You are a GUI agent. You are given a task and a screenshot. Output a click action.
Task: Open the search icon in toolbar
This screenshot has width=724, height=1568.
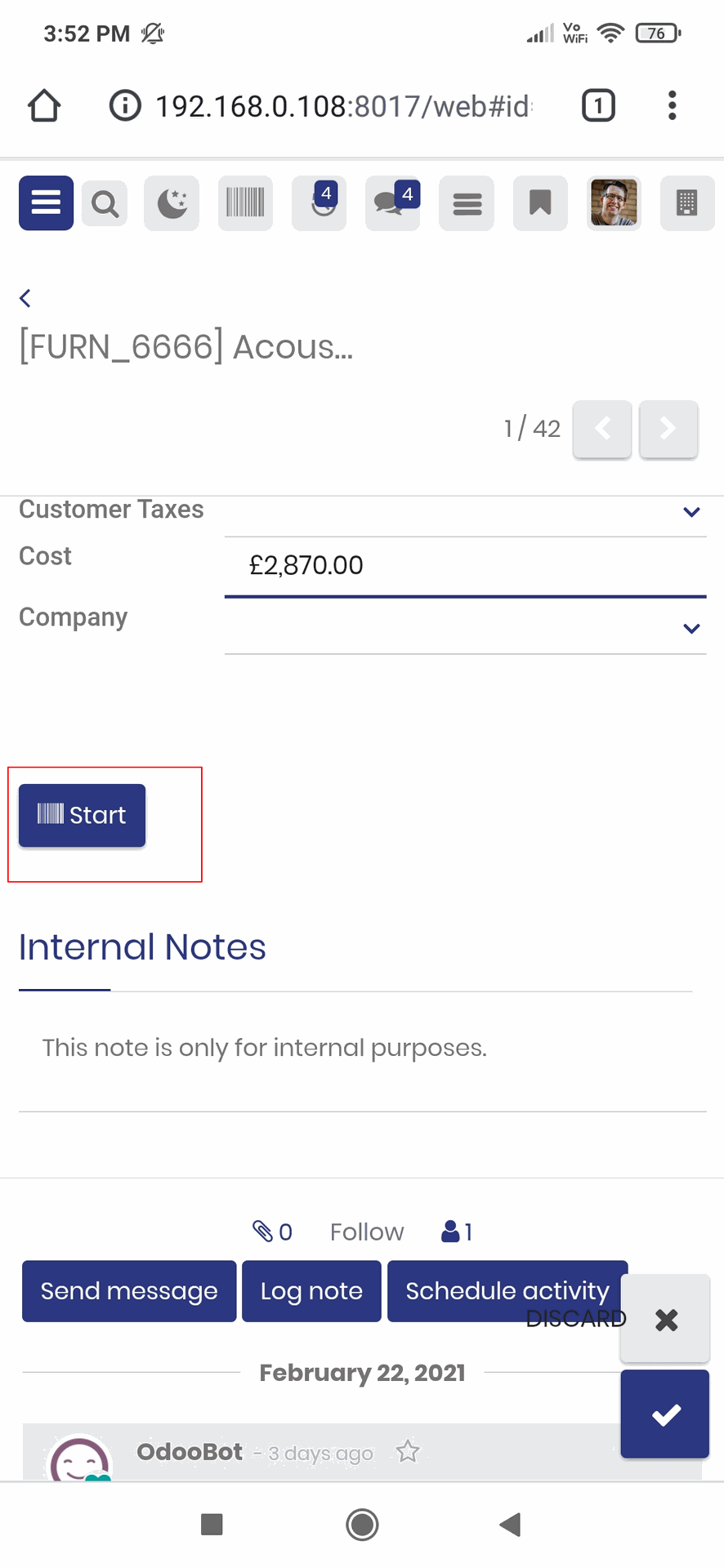click(x=105, y=203)
